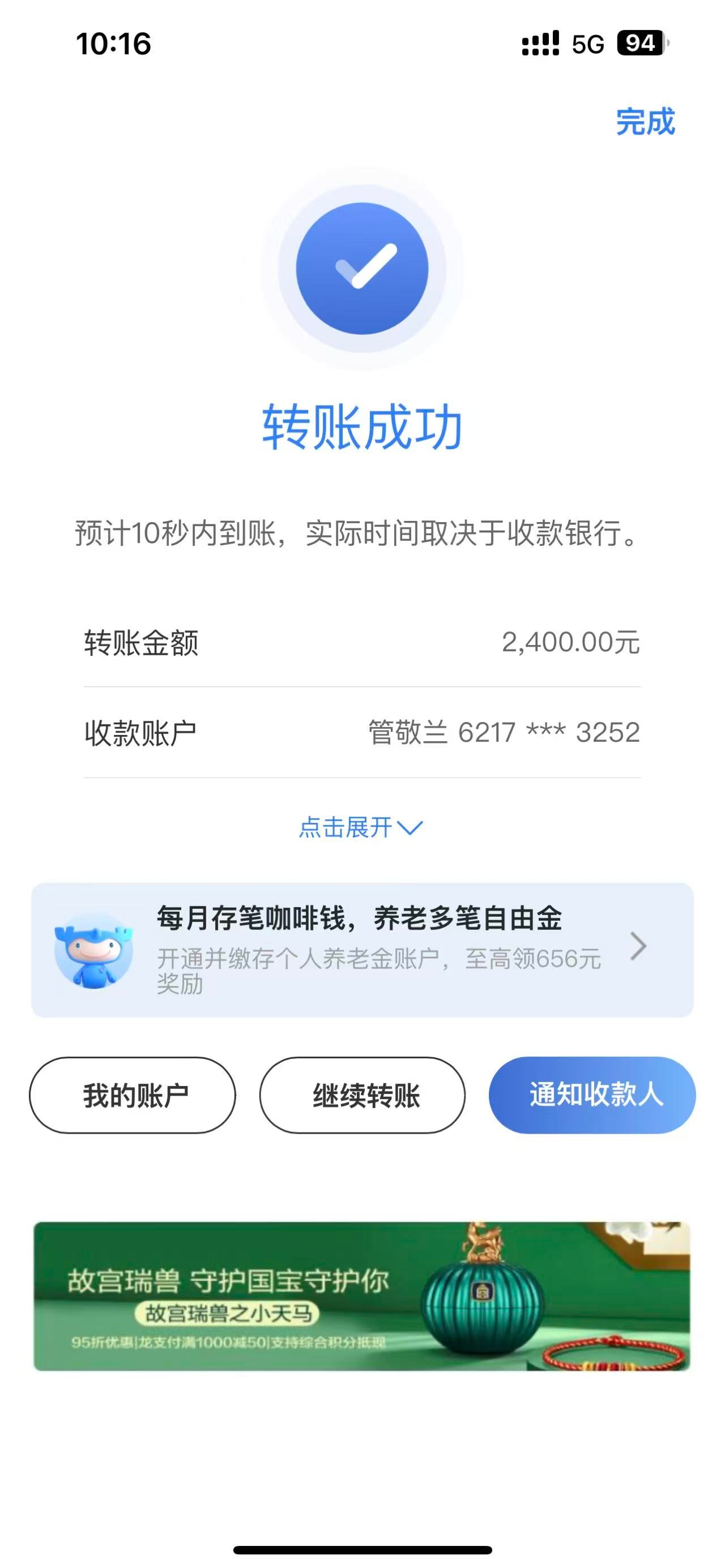Open the 养老金 pension account promo card
Viewport: 725px width, 1568px height.
click(x=362, y=950)
